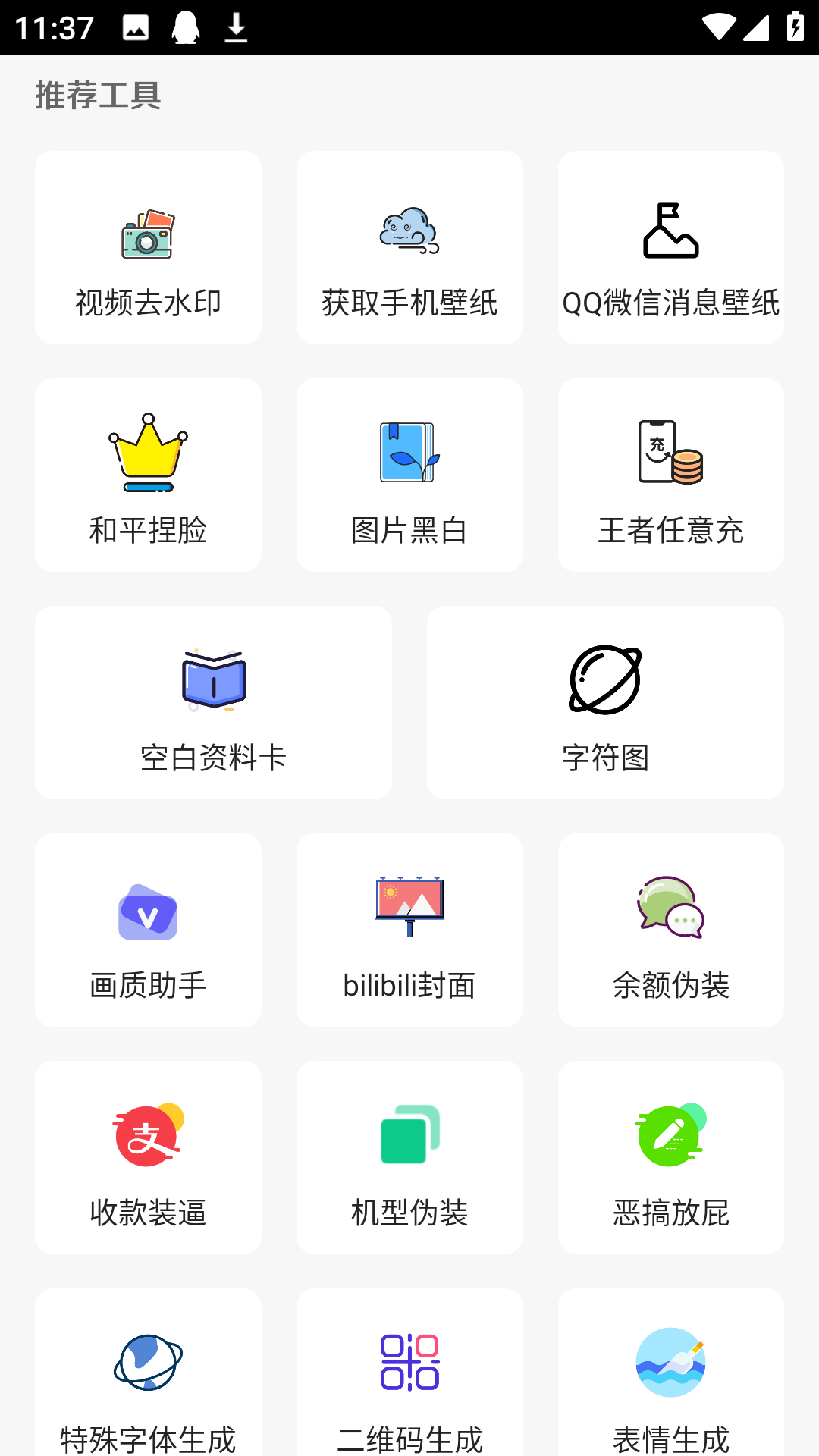Launch the 收款装逼 payment prank tool
Viewport: 819px width, 1456px height.
pos(147,1157)
